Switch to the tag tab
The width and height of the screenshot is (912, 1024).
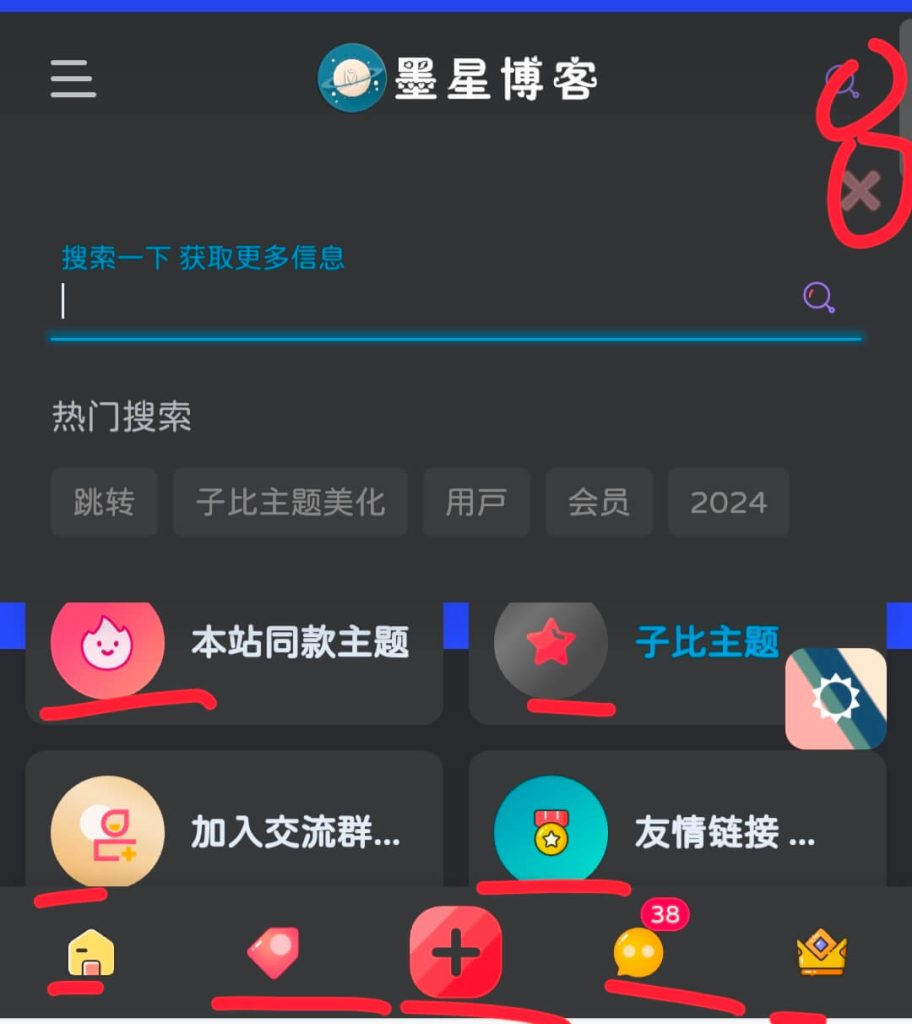(273, 952)
